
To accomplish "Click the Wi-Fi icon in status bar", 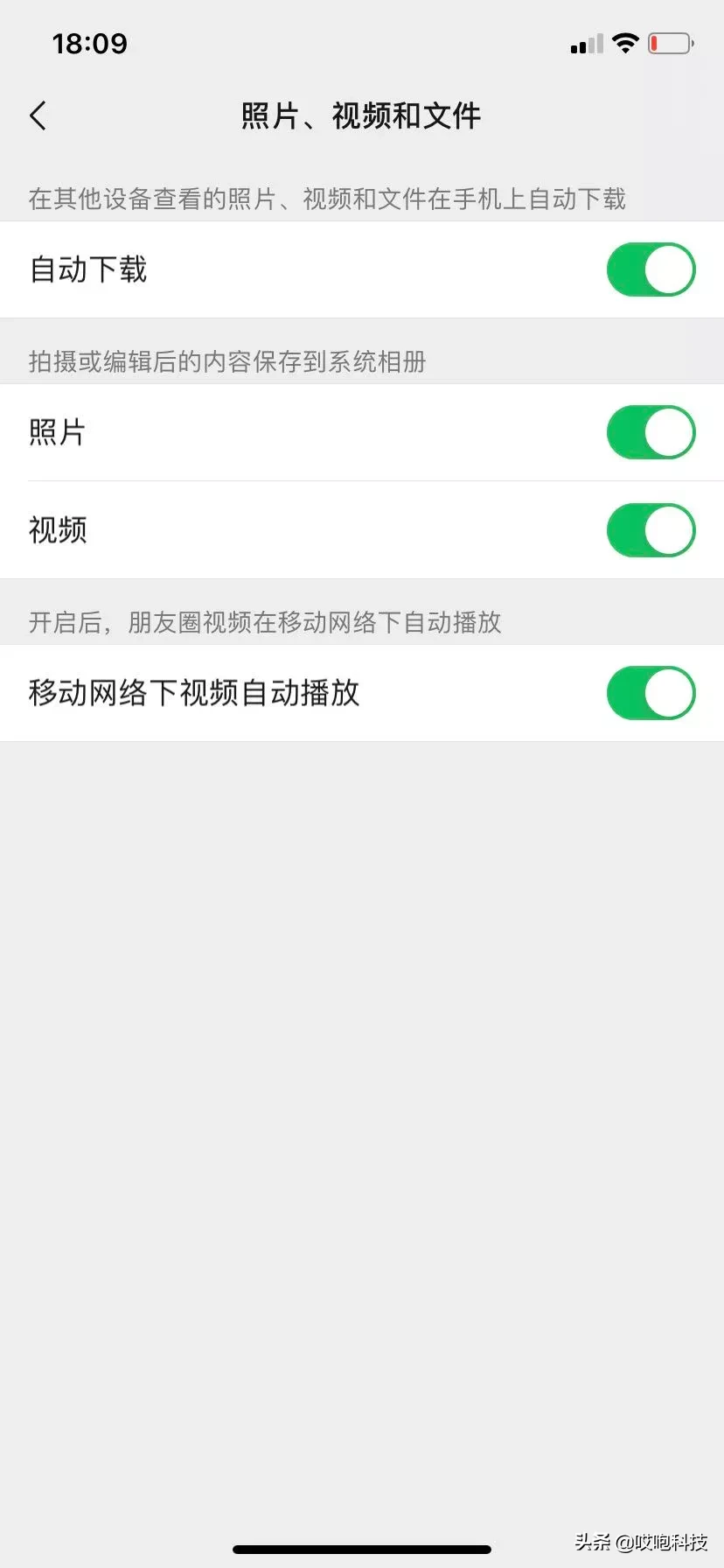I will click(x=626, y=43).
